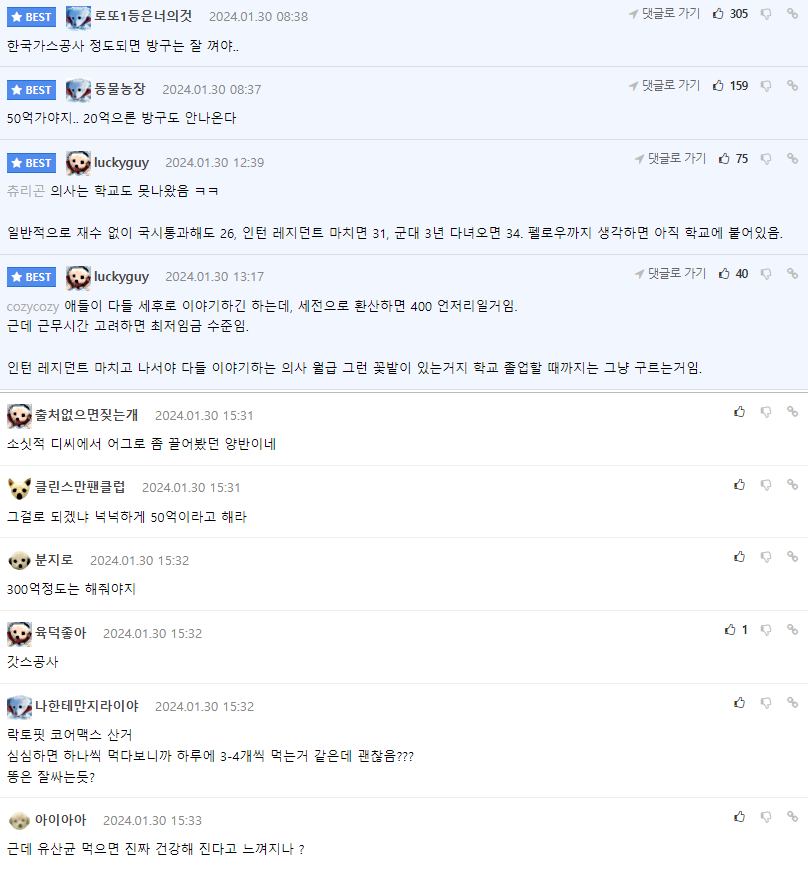Like 분지로's comment
808x869 pixels.
(740, 557)
